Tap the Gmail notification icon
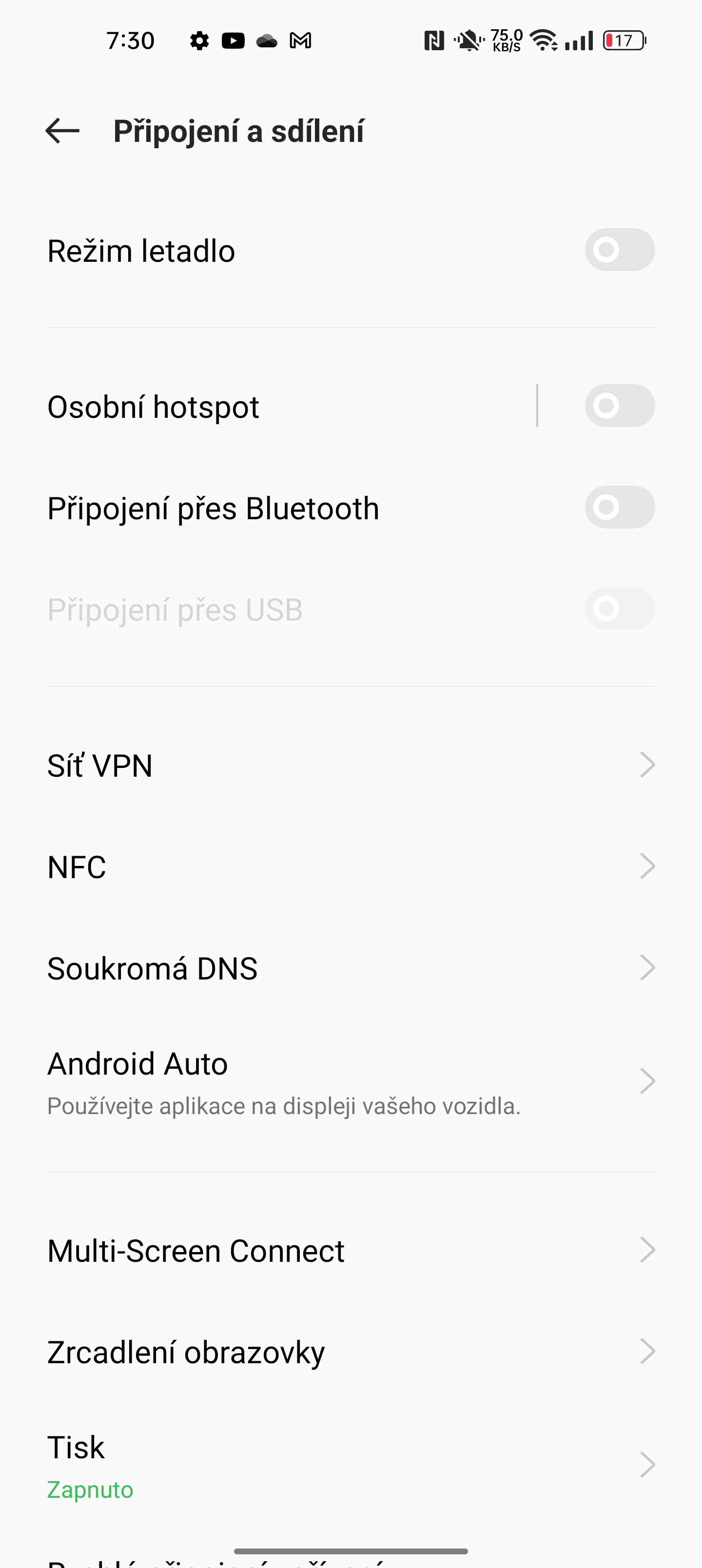The height and width of the screenshot is (1568, 702). [x=301, y=40]
